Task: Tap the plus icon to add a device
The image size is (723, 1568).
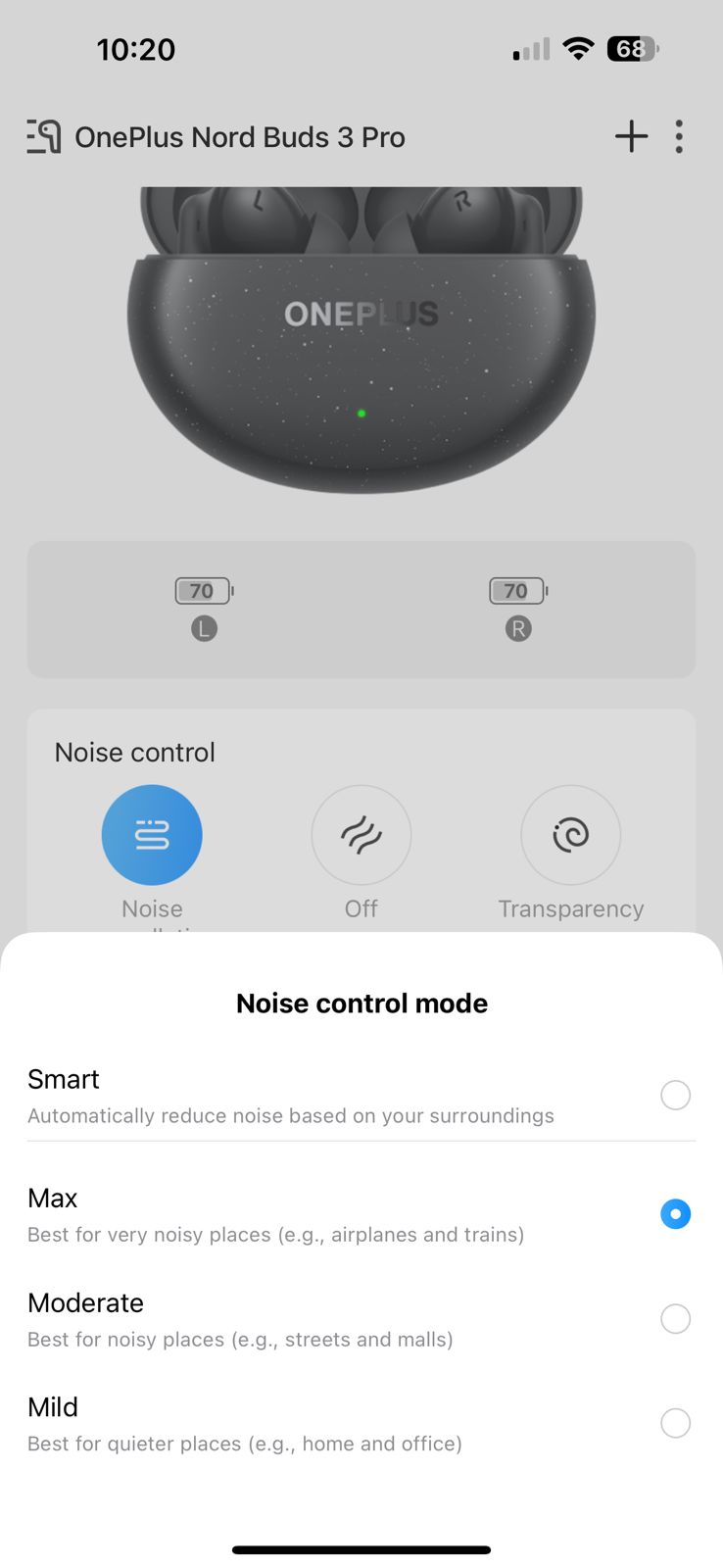Action: click(632, 137)
